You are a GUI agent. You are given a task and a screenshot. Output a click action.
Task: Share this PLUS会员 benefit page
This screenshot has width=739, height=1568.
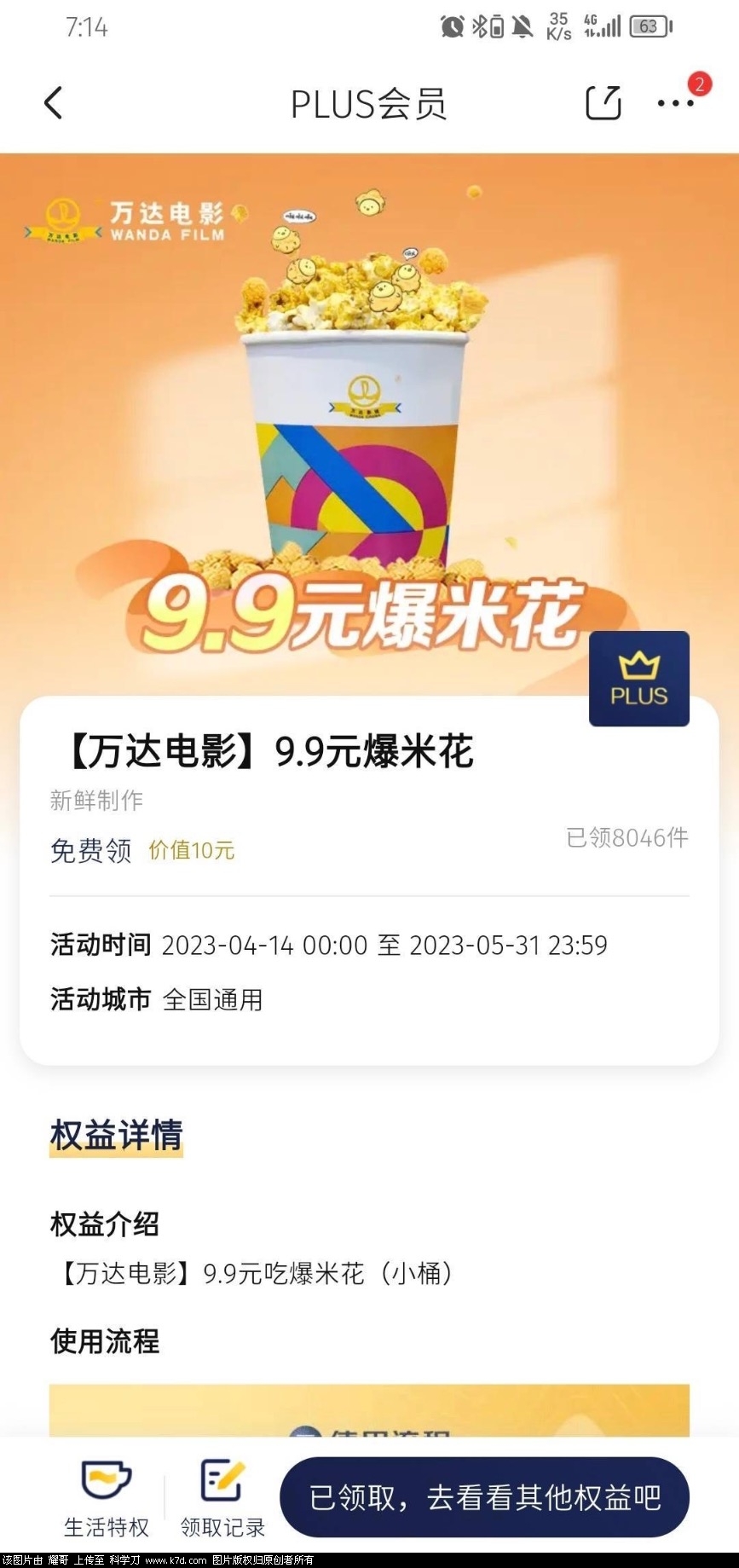[x=603, y=103]
